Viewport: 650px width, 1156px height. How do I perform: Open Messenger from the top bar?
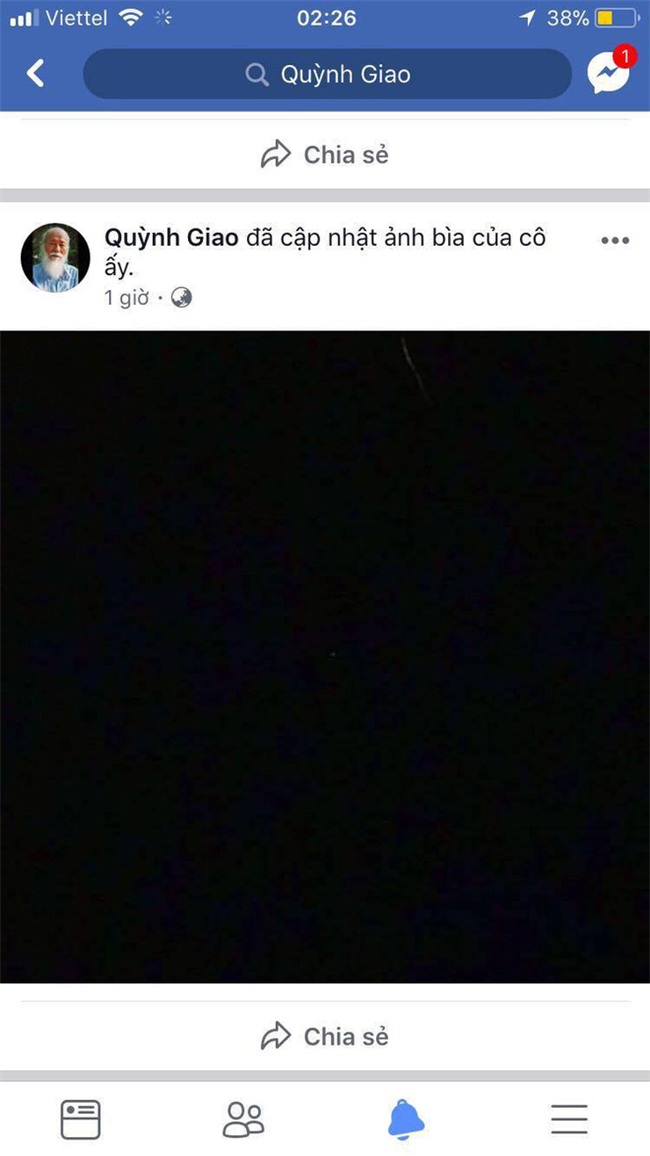tap(608, 73)
